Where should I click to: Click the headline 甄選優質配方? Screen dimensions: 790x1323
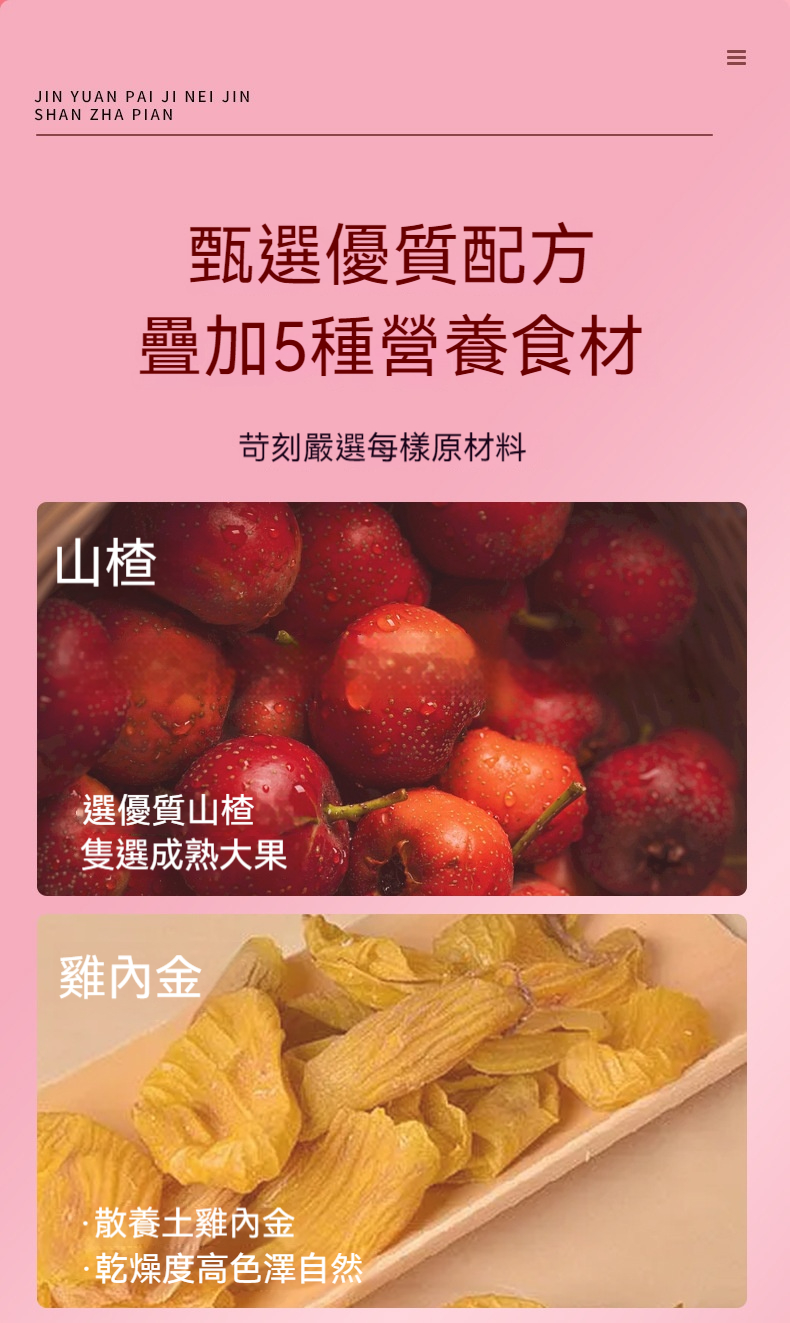(x=389, y=255)
